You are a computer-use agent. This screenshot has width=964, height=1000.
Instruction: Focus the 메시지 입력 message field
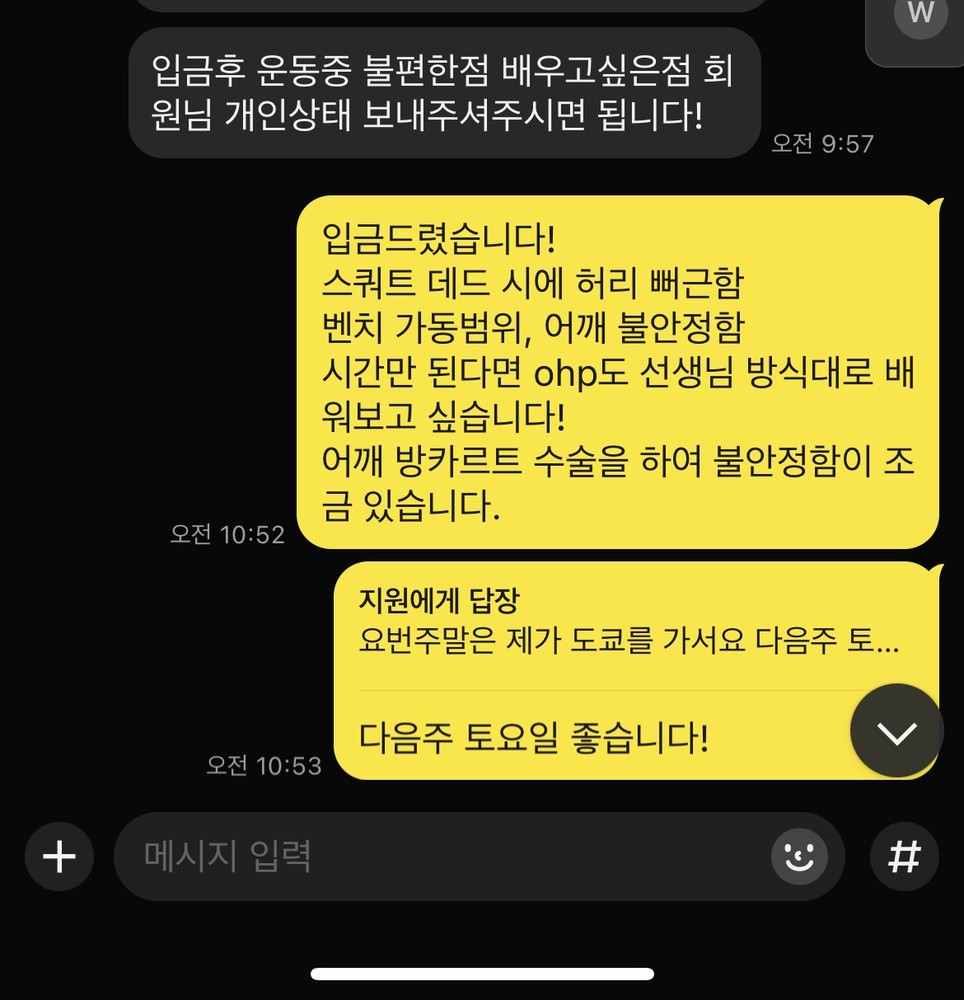[x=440, y=857]
